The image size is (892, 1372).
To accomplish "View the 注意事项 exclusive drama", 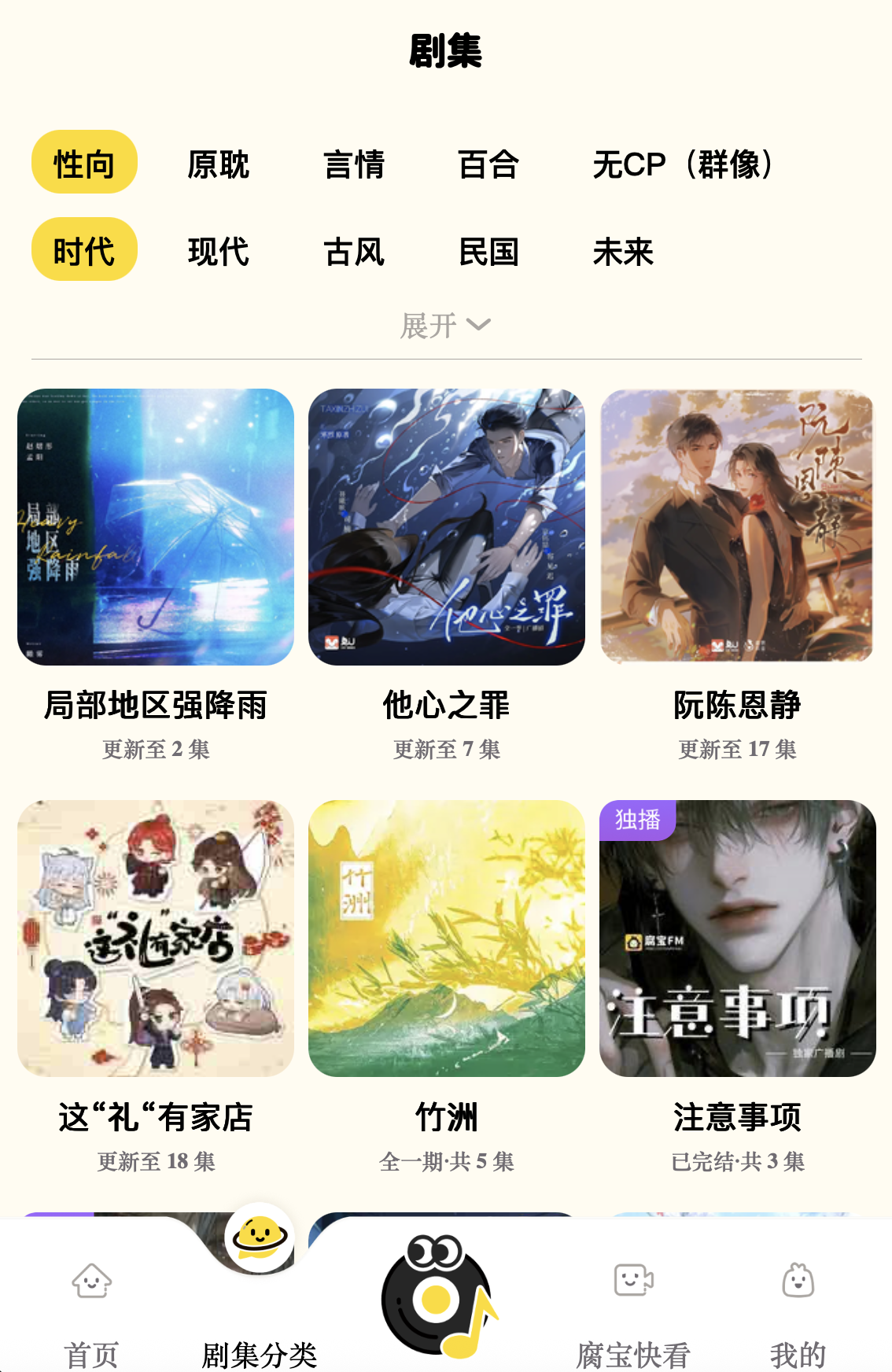I will coord(737,939).
